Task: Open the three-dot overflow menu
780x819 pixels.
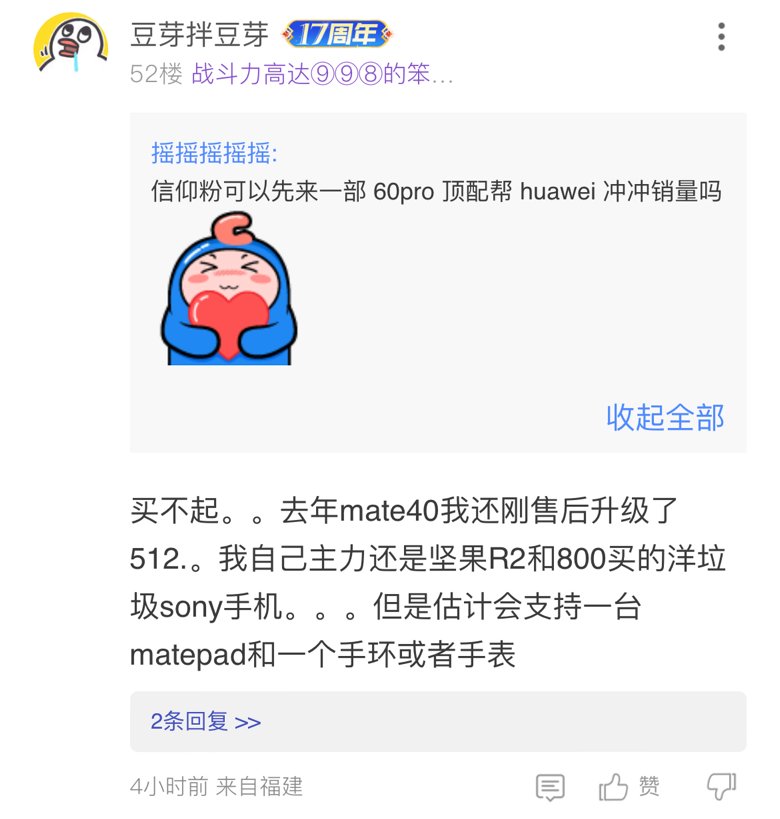Action: tap(721, 37)
